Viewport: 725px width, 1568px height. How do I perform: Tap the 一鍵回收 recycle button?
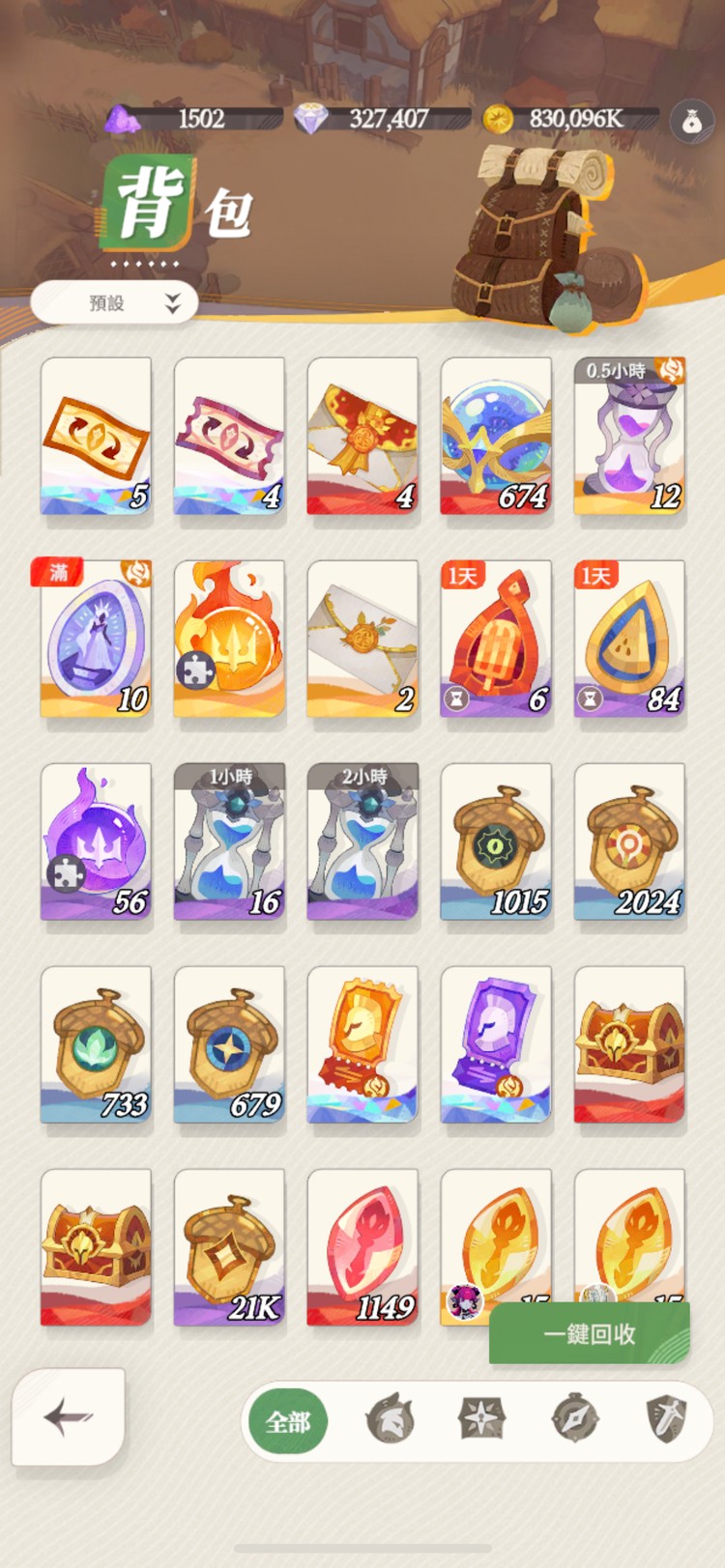[x=589, y=1333]
